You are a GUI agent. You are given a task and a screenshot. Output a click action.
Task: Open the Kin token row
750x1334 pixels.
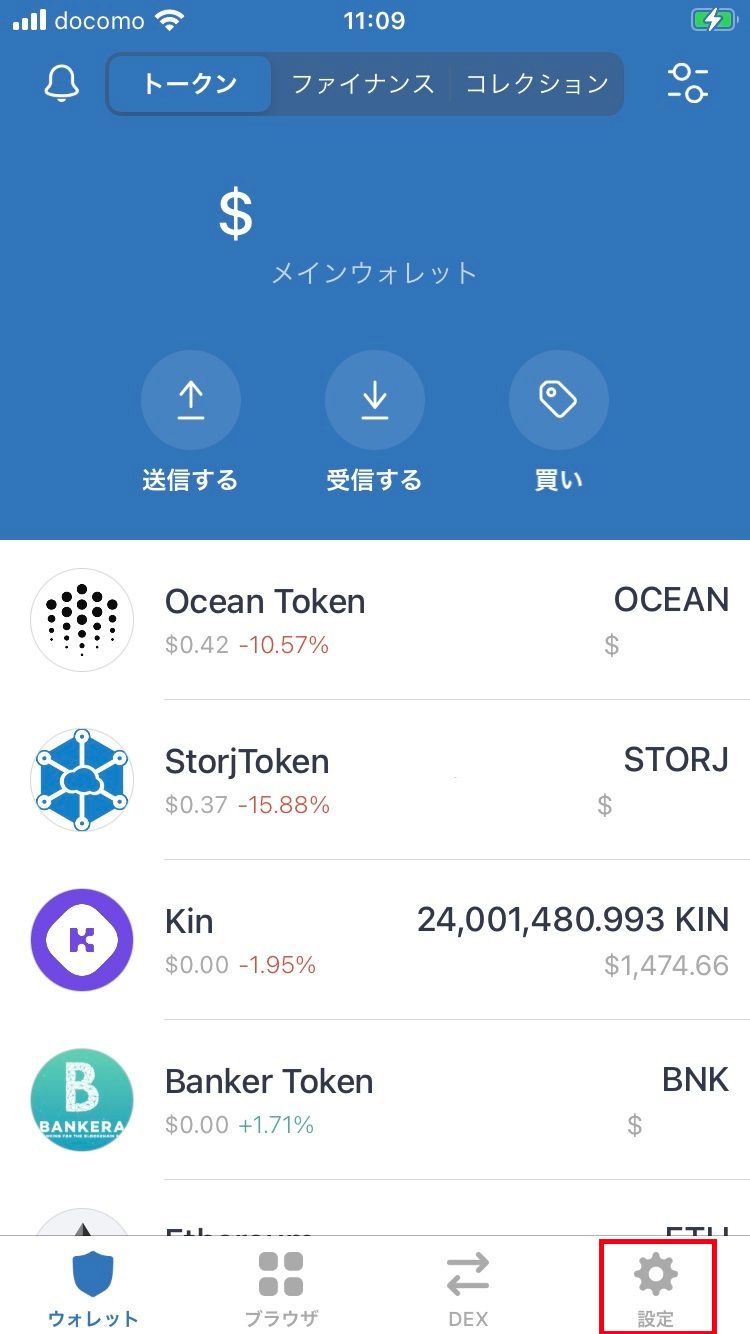pyautogui.click(x=375, y=940)
